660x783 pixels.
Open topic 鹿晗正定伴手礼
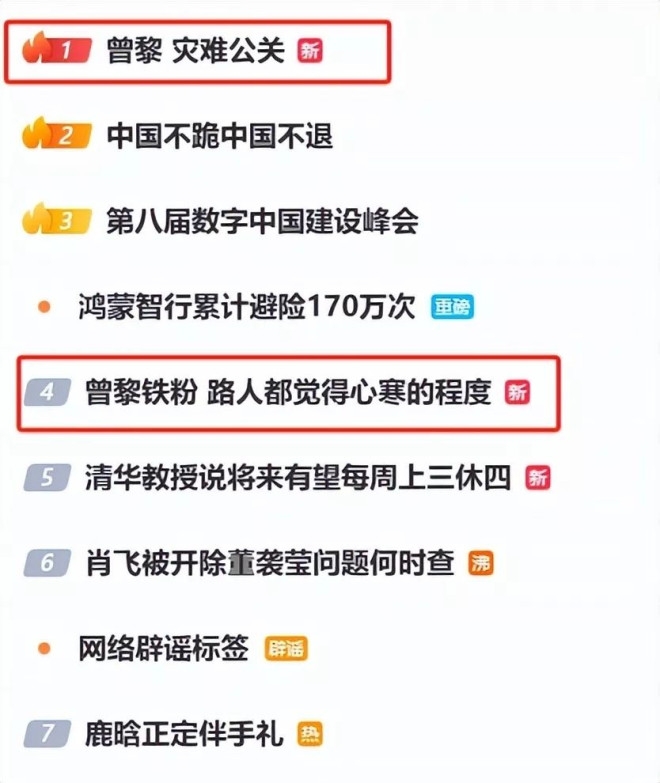tap(186, 735)
